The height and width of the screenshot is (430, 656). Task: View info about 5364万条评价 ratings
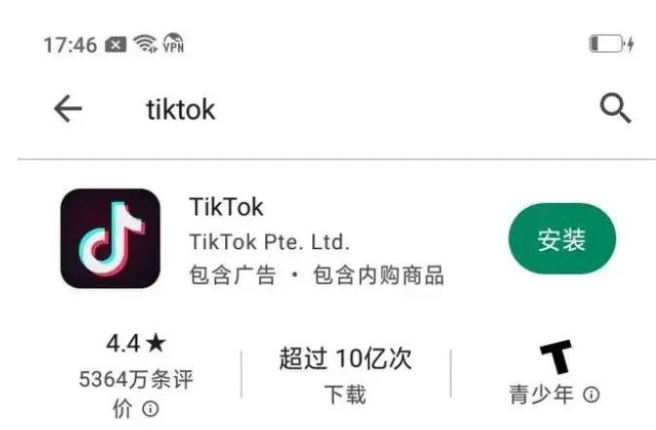click(151, 409)
